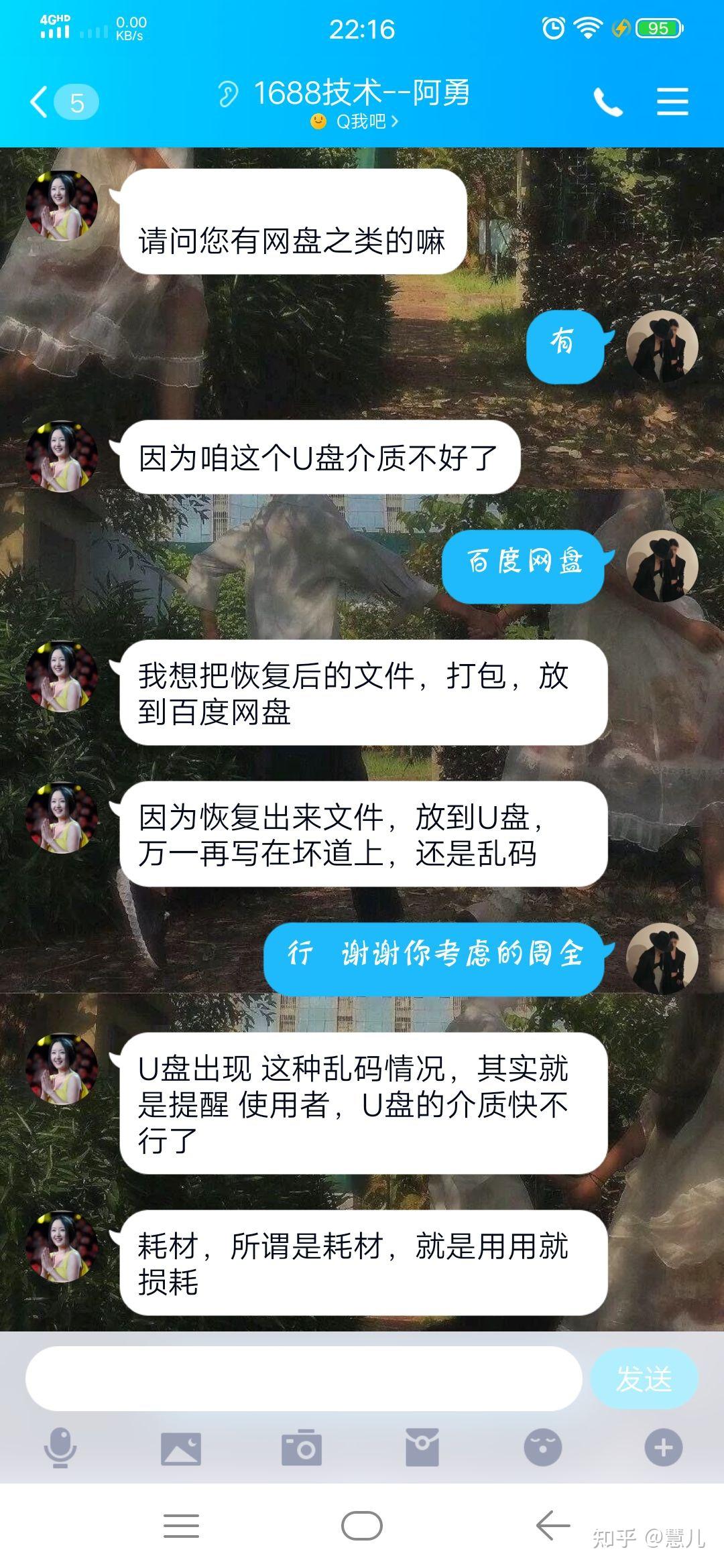Expand more options with the plus icon

click(x=663, y=1447)
